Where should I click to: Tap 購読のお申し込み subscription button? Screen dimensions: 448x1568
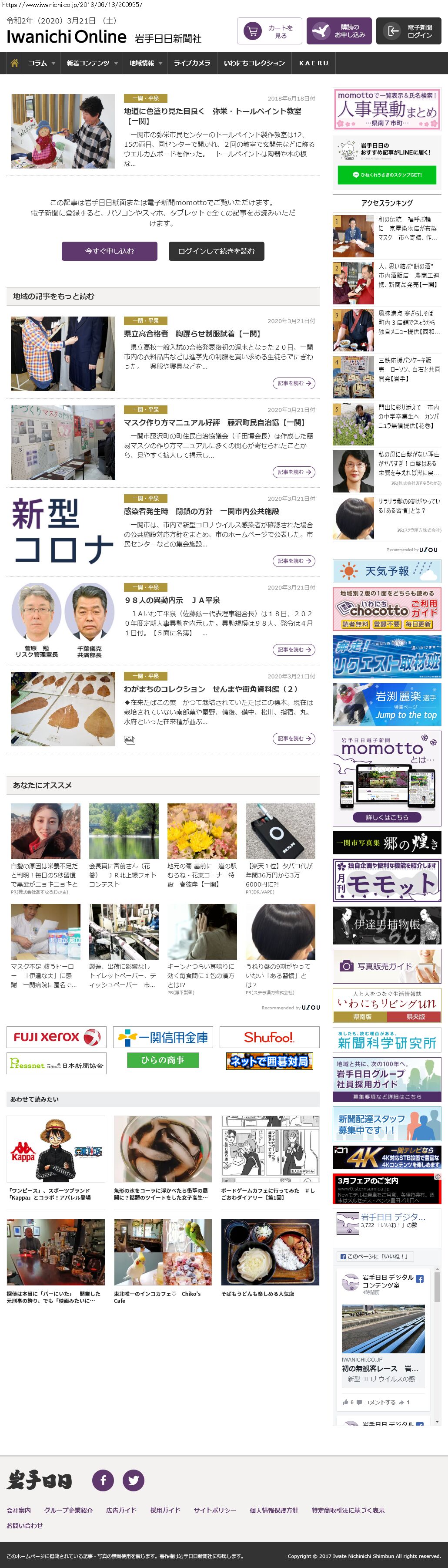click(338, 31)
